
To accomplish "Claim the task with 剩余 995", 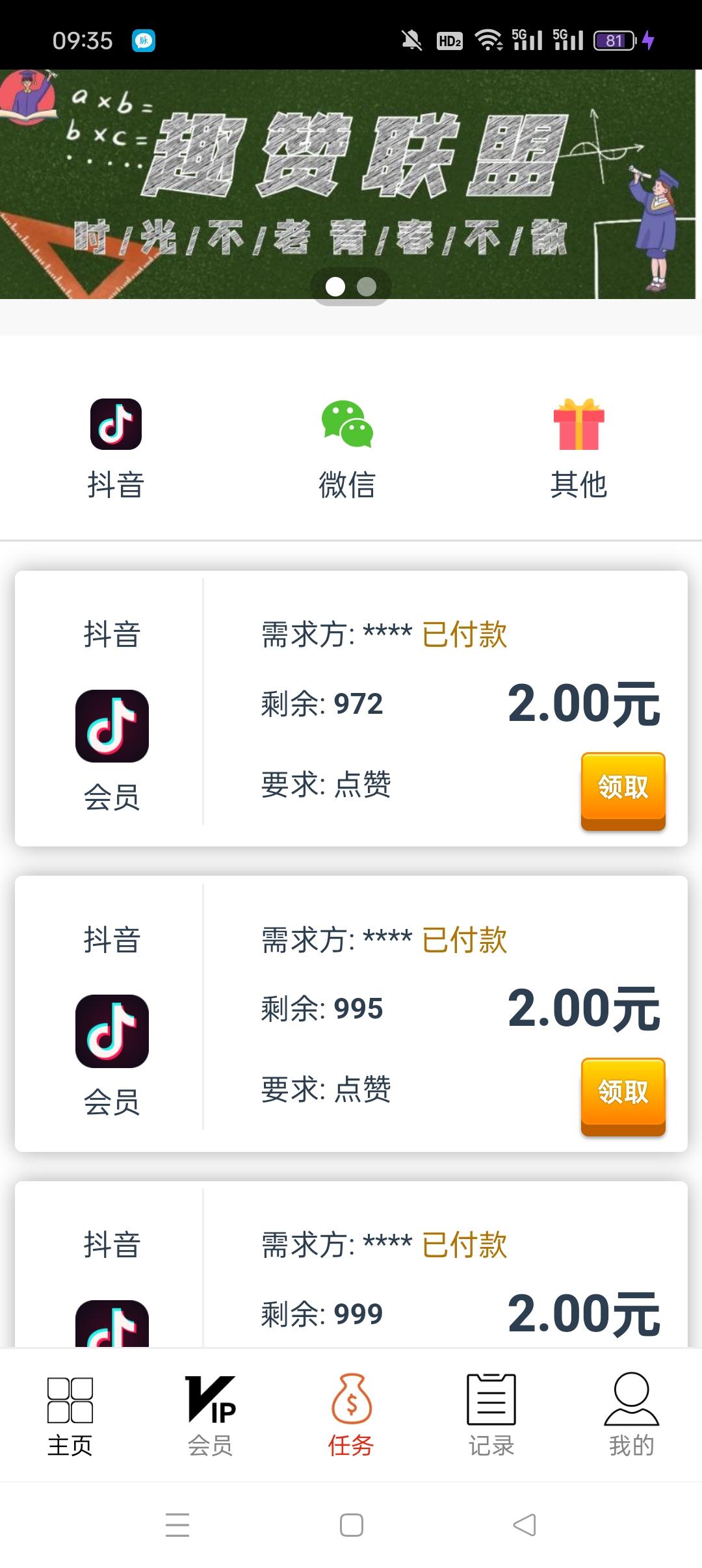I will (x=623, y=1096).
